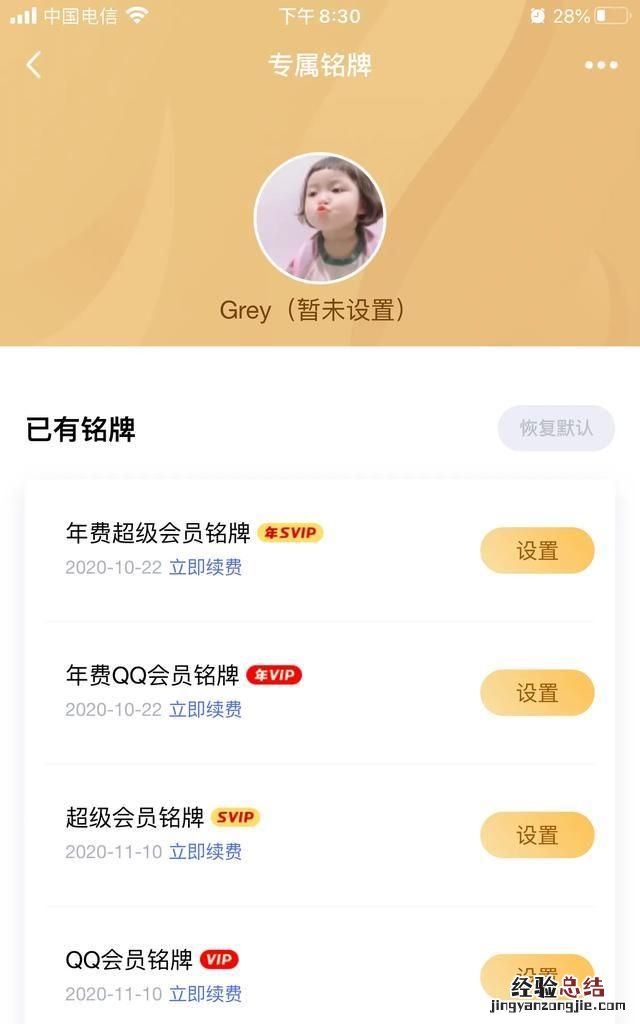Set the 超级会员铭牌 nameplate
The height and width of the screenshot is (1024, 640).
537,835
